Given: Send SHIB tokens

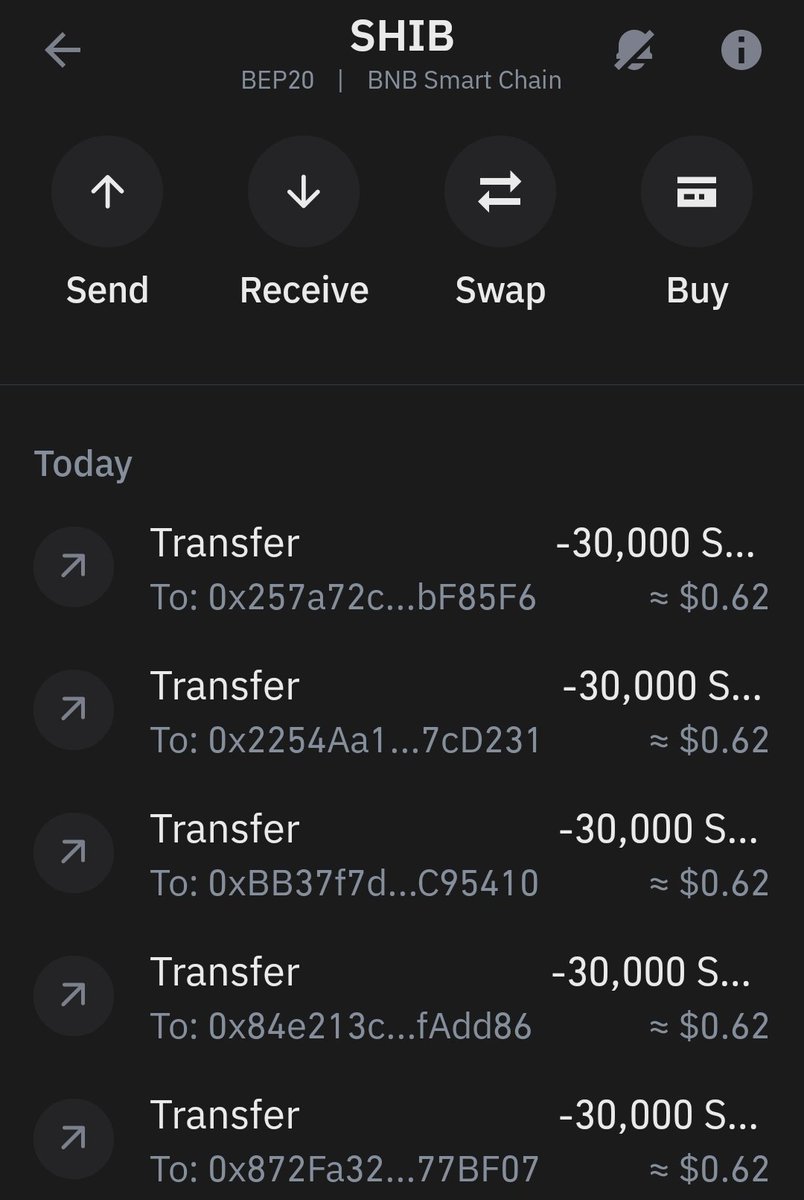Looking at the screenshot, I should [x=107, y=193].
